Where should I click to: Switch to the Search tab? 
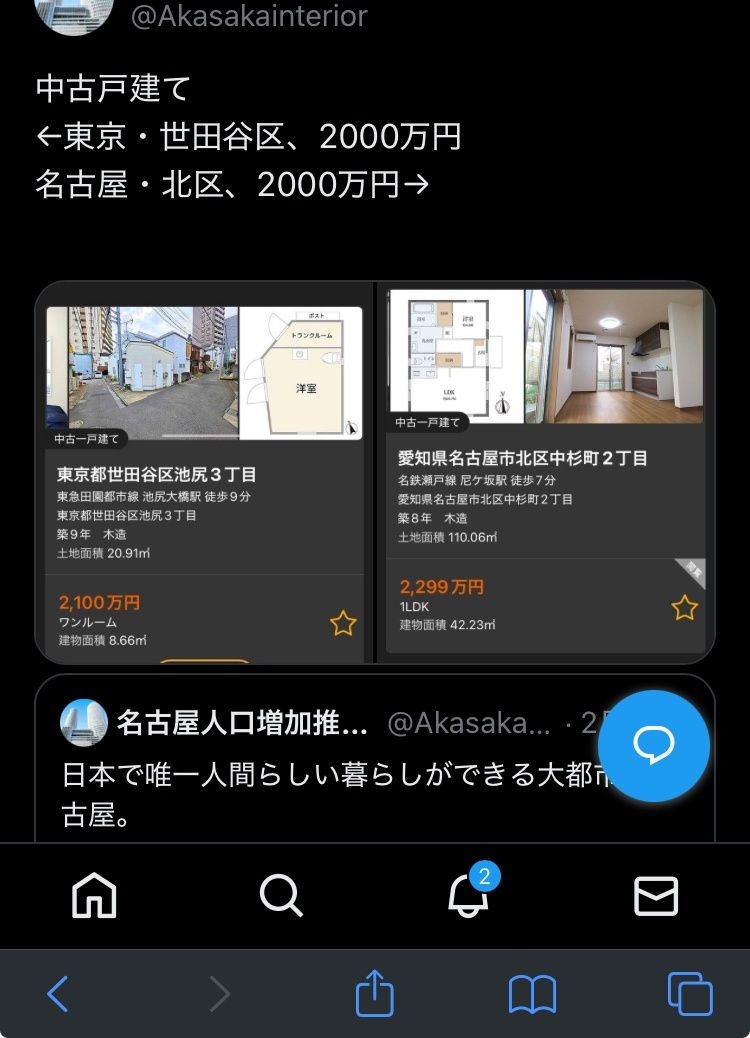point(281,895)
